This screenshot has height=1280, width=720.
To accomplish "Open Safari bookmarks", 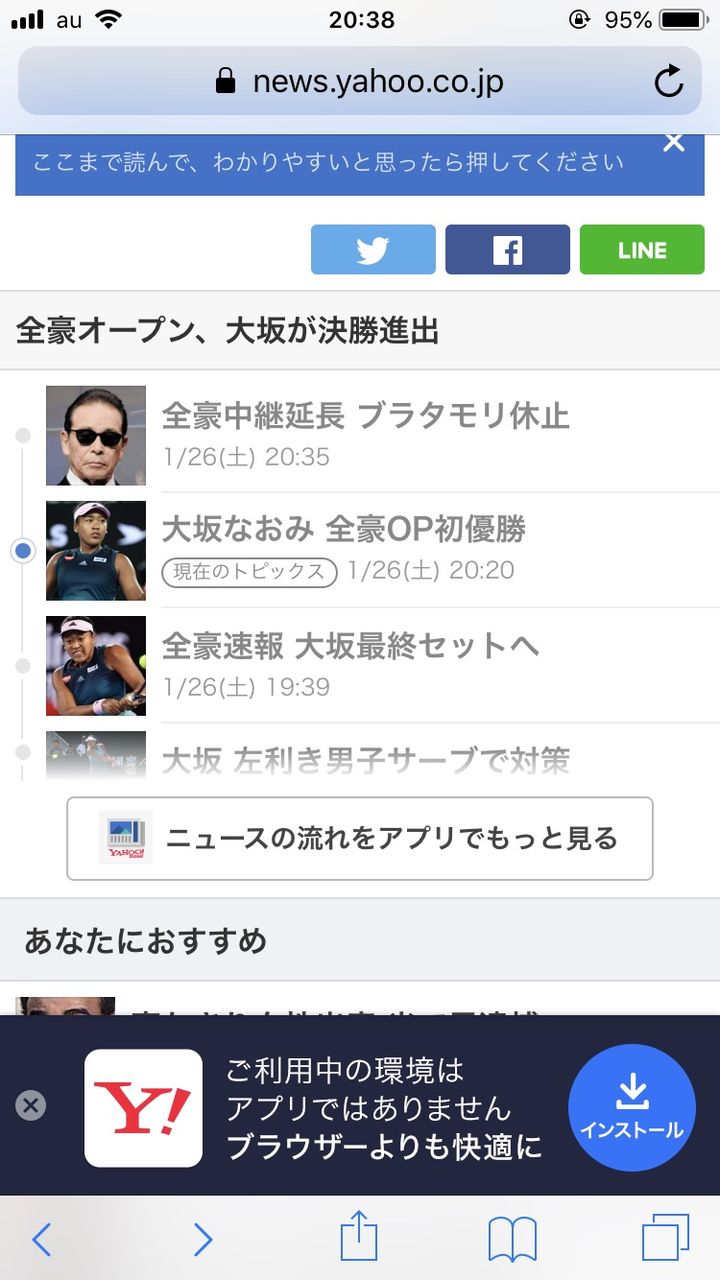I will [512, 1240].
